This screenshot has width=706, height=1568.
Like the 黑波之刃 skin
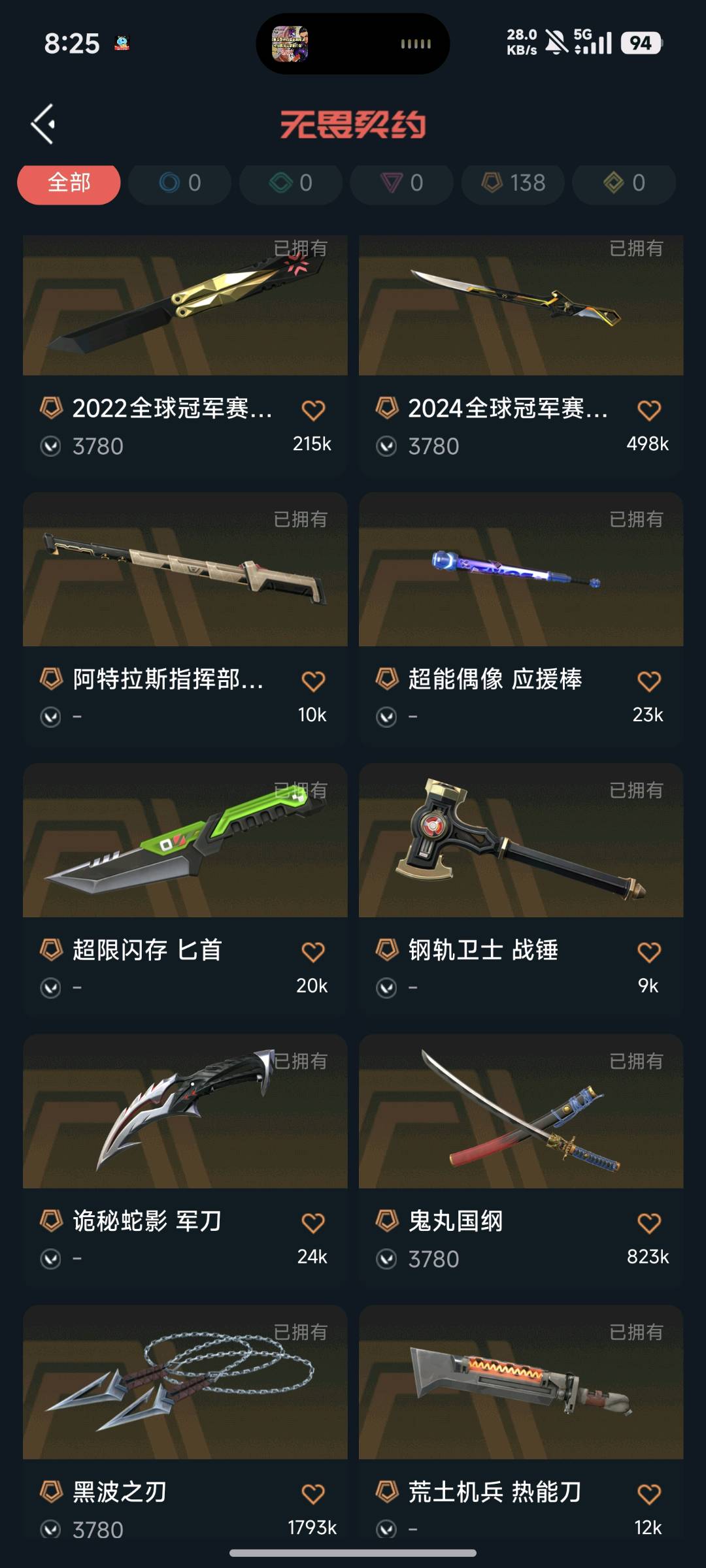[x=312, y=1494]
